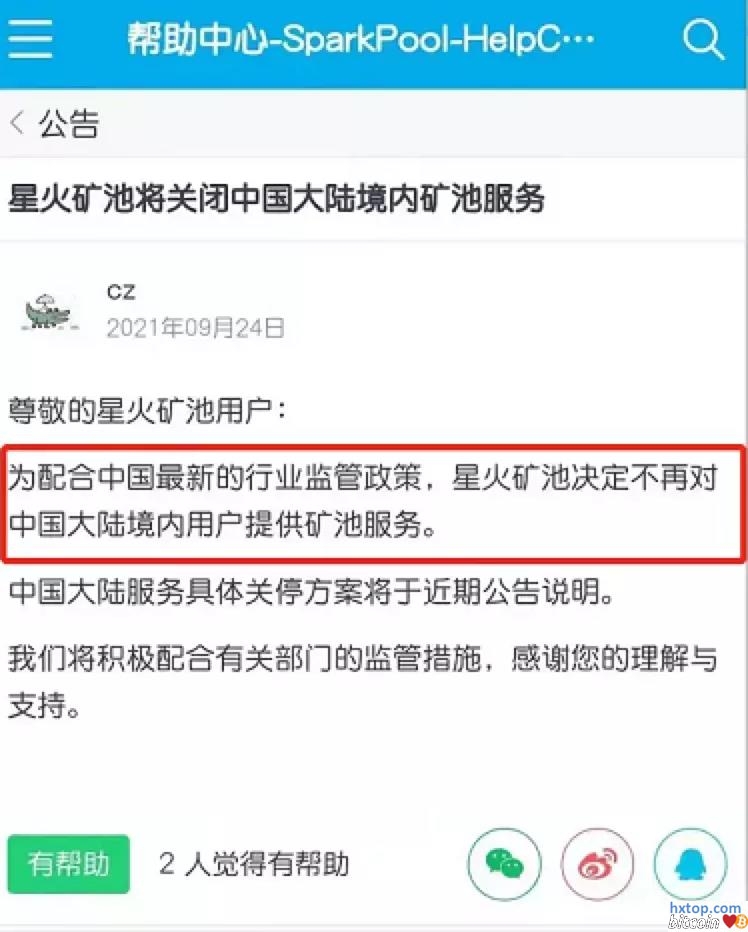The image size is (748, 932).
Task: Open the hamburger menu
Action: pos(29,40)
